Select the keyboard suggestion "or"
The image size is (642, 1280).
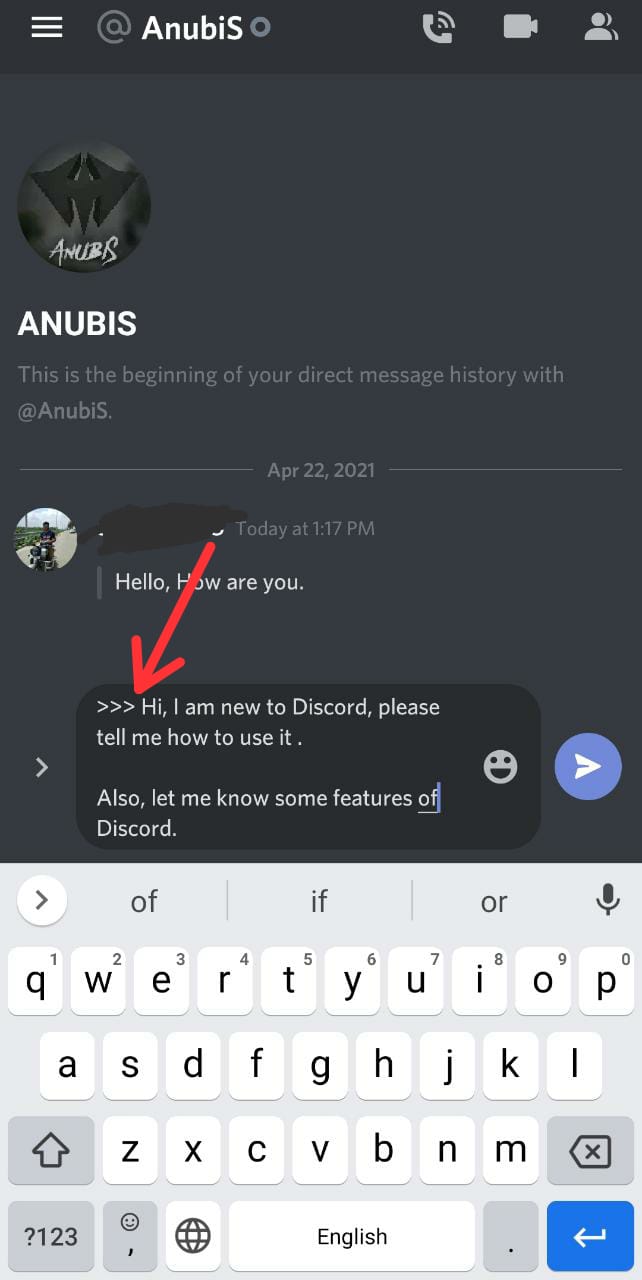494,902
